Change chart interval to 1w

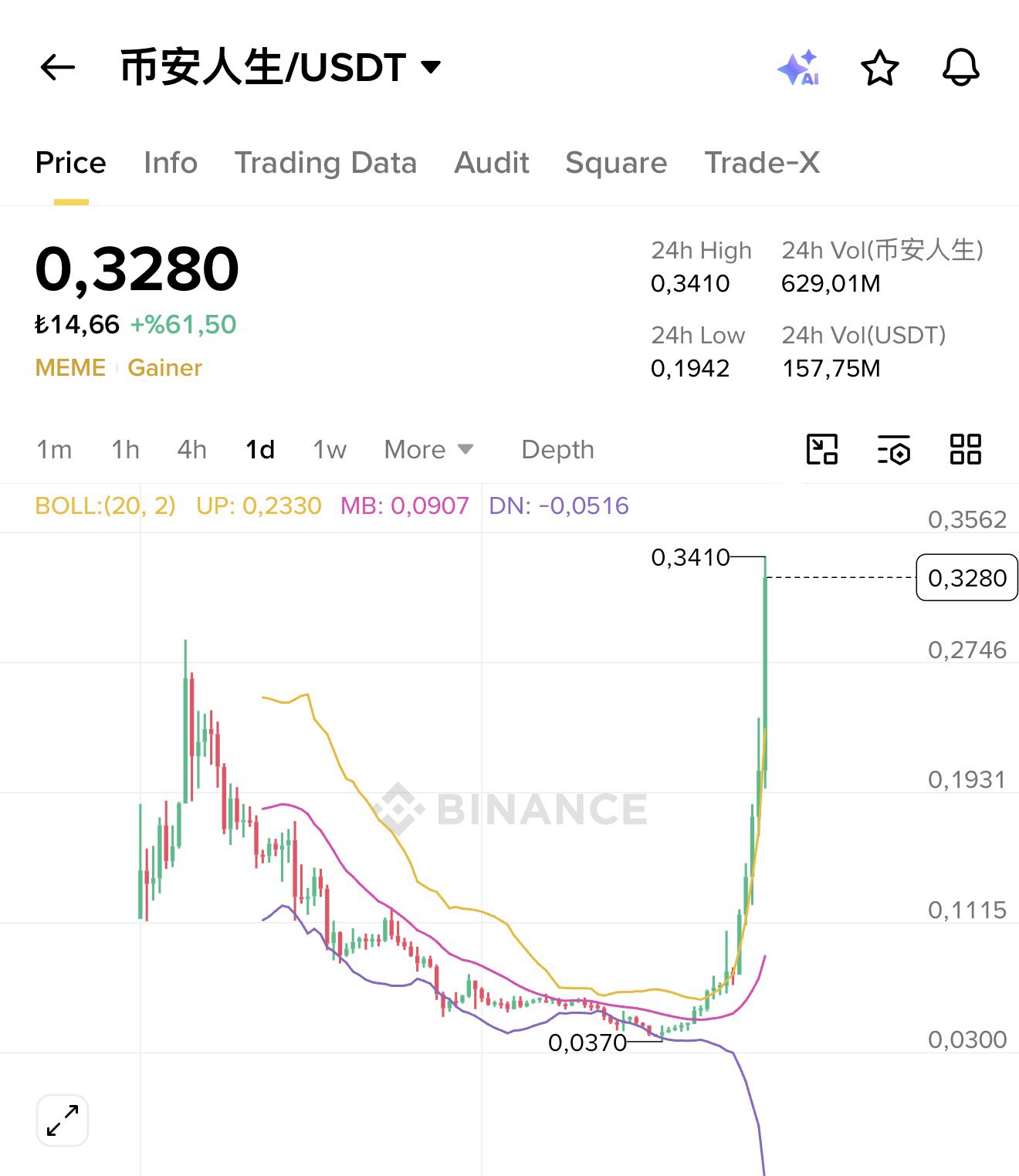[330, 449]
